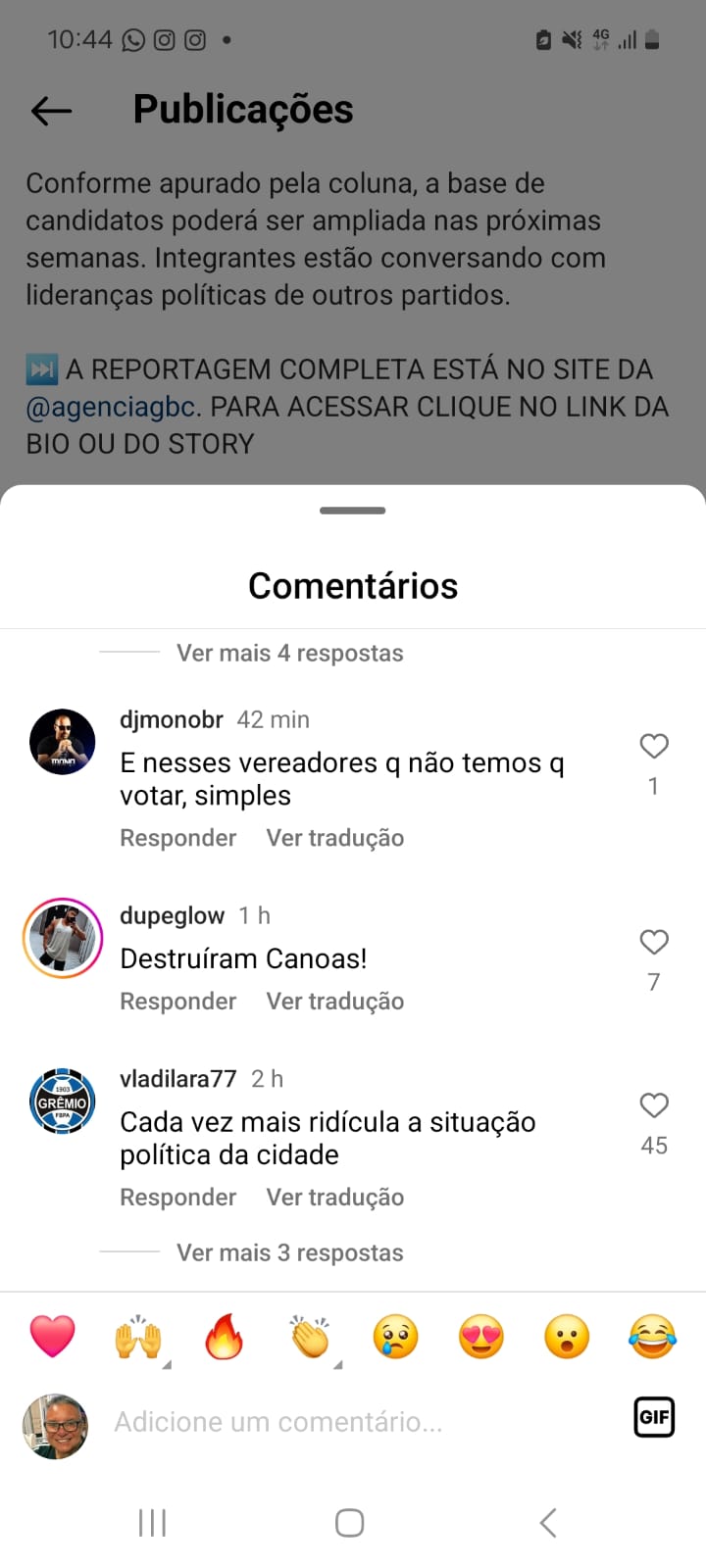This screenshot has height=1568, width=706.
Task: Reply to dupeglow's comment
Action: pyautogui.click(x=177, y=1001)
